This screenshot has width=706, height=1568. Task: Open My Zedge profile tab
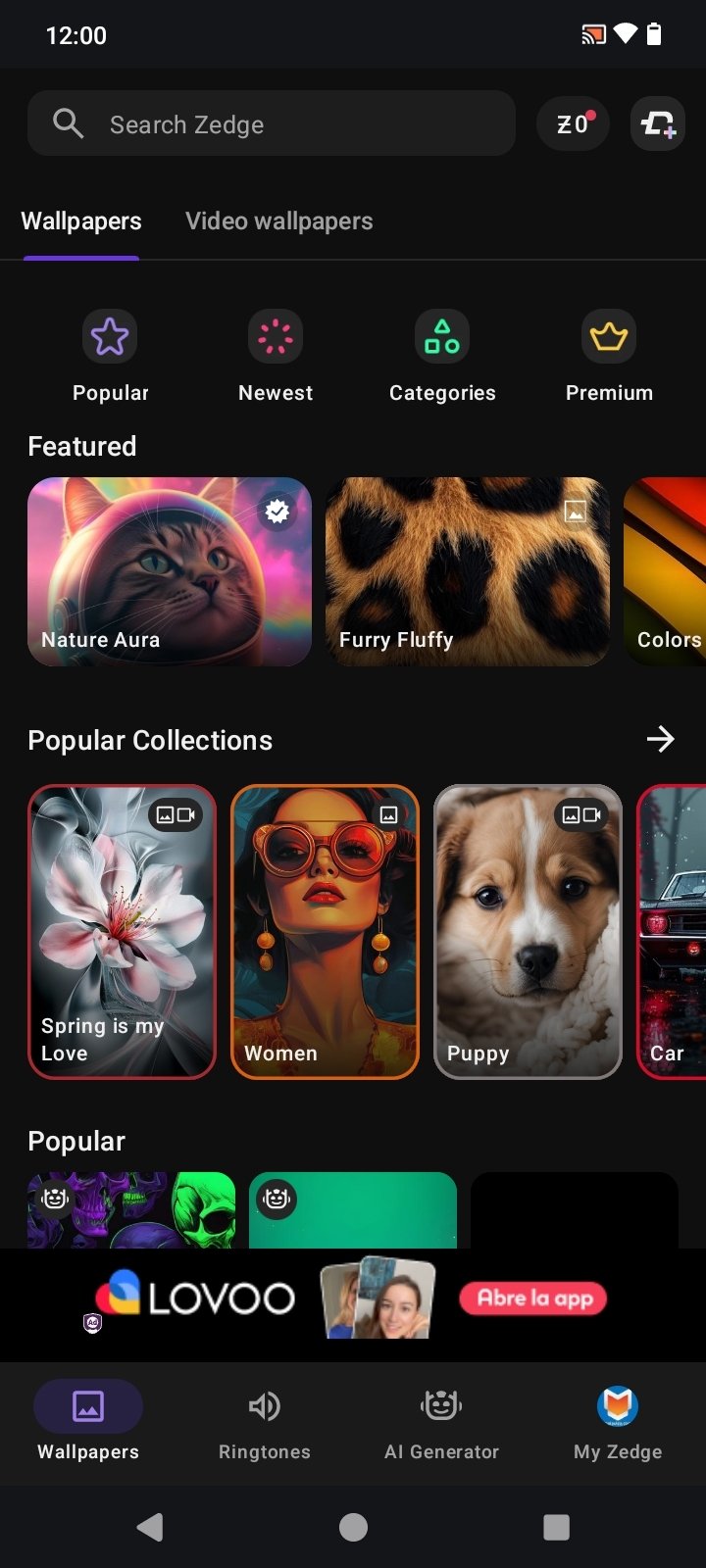[x=618, y=1423]
